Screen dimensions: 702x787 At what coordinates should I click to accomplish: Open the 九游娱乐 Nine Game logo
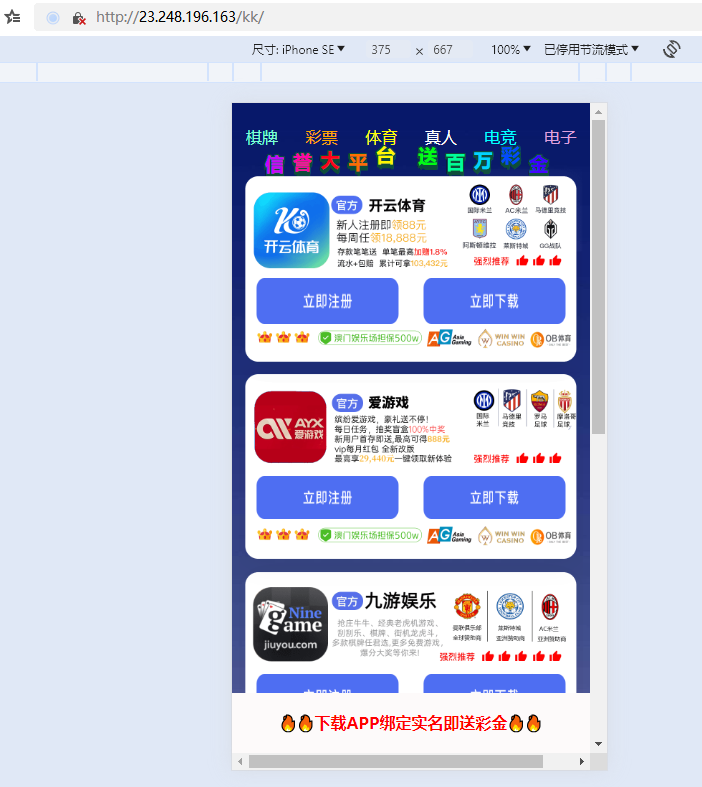coord(290,624)
